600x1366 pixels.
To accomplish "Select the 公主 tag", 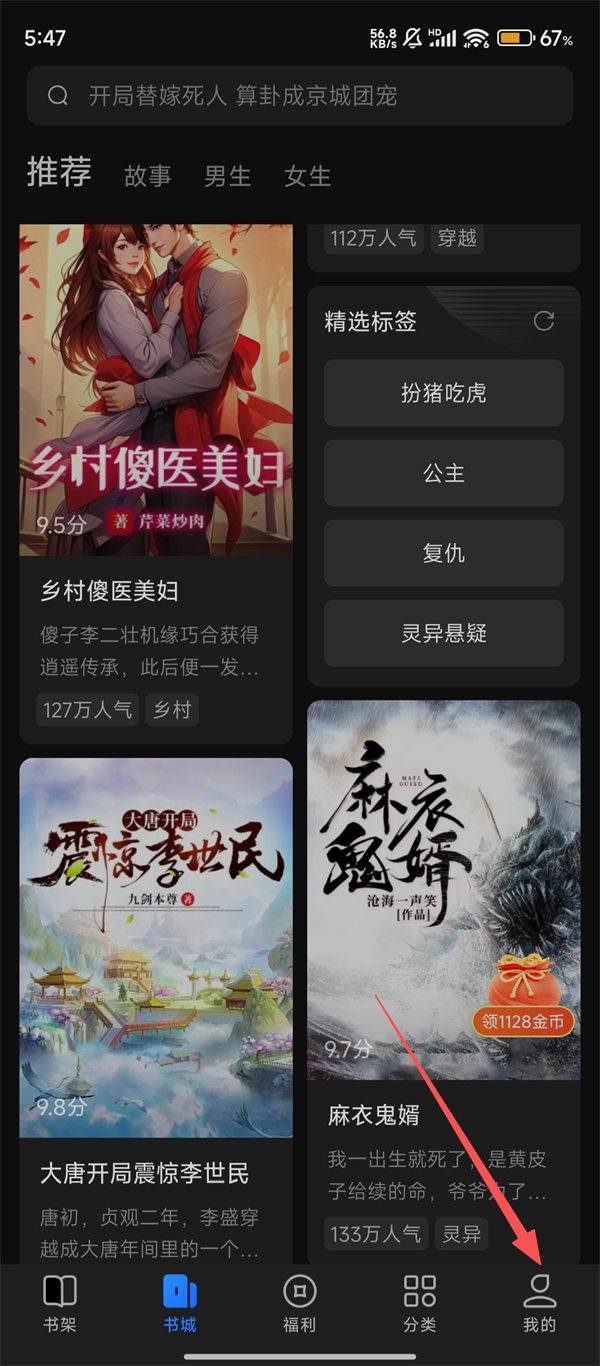I will [443, 473].
